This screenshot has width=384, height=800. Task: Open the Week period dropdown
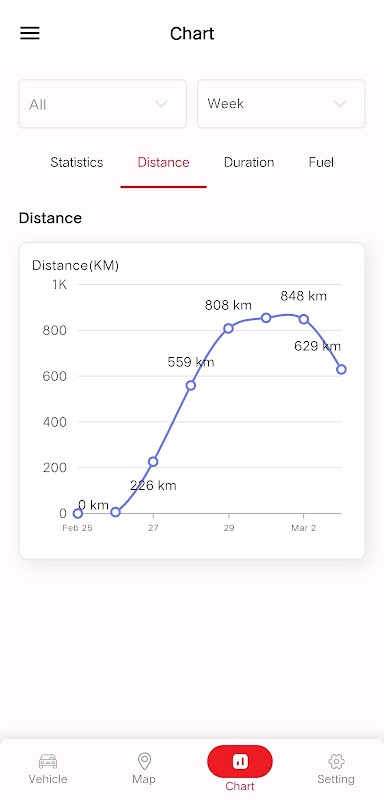click(x=281, y=104)
